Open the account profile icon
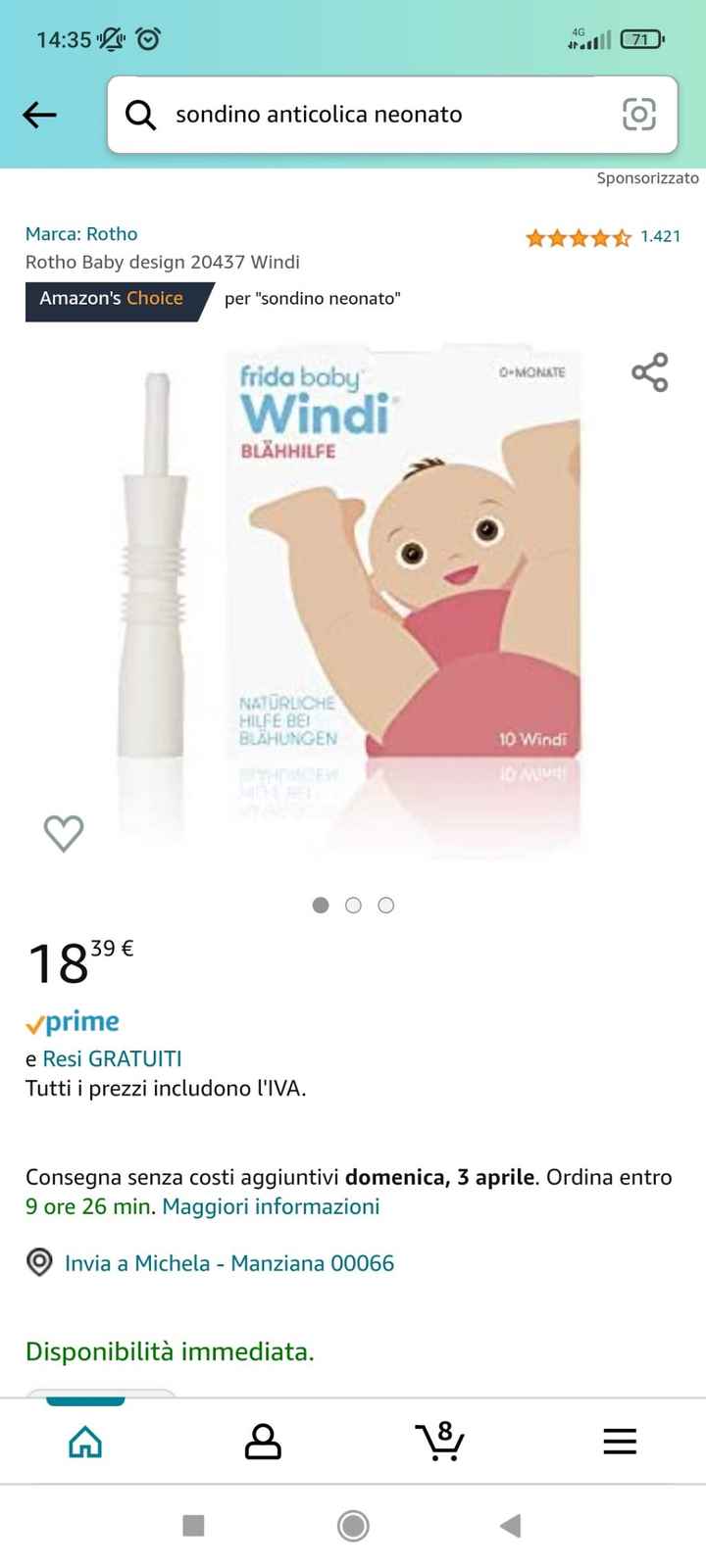This screenshot has width=706, height=1568. point(262,1441)
